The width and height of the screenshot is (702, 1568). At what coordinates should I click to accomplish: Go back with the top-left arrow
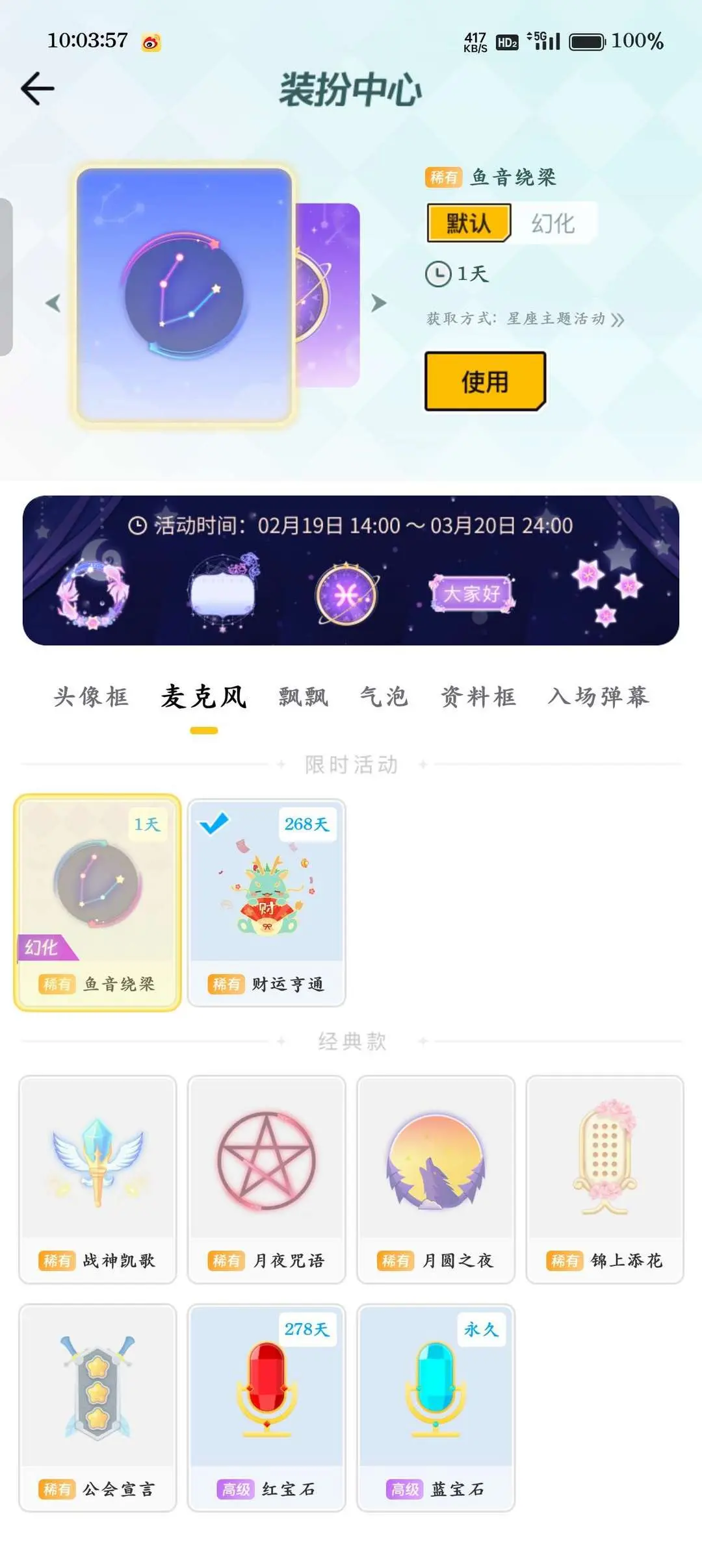pyautogui.click(x=38, y=88)
